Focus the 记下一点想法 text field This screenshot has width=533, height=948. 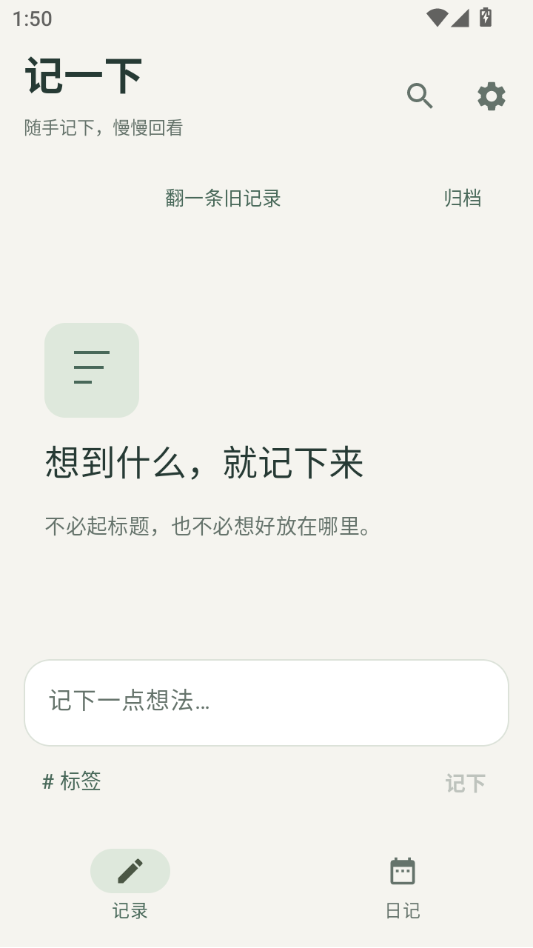(x=266, y=703)
